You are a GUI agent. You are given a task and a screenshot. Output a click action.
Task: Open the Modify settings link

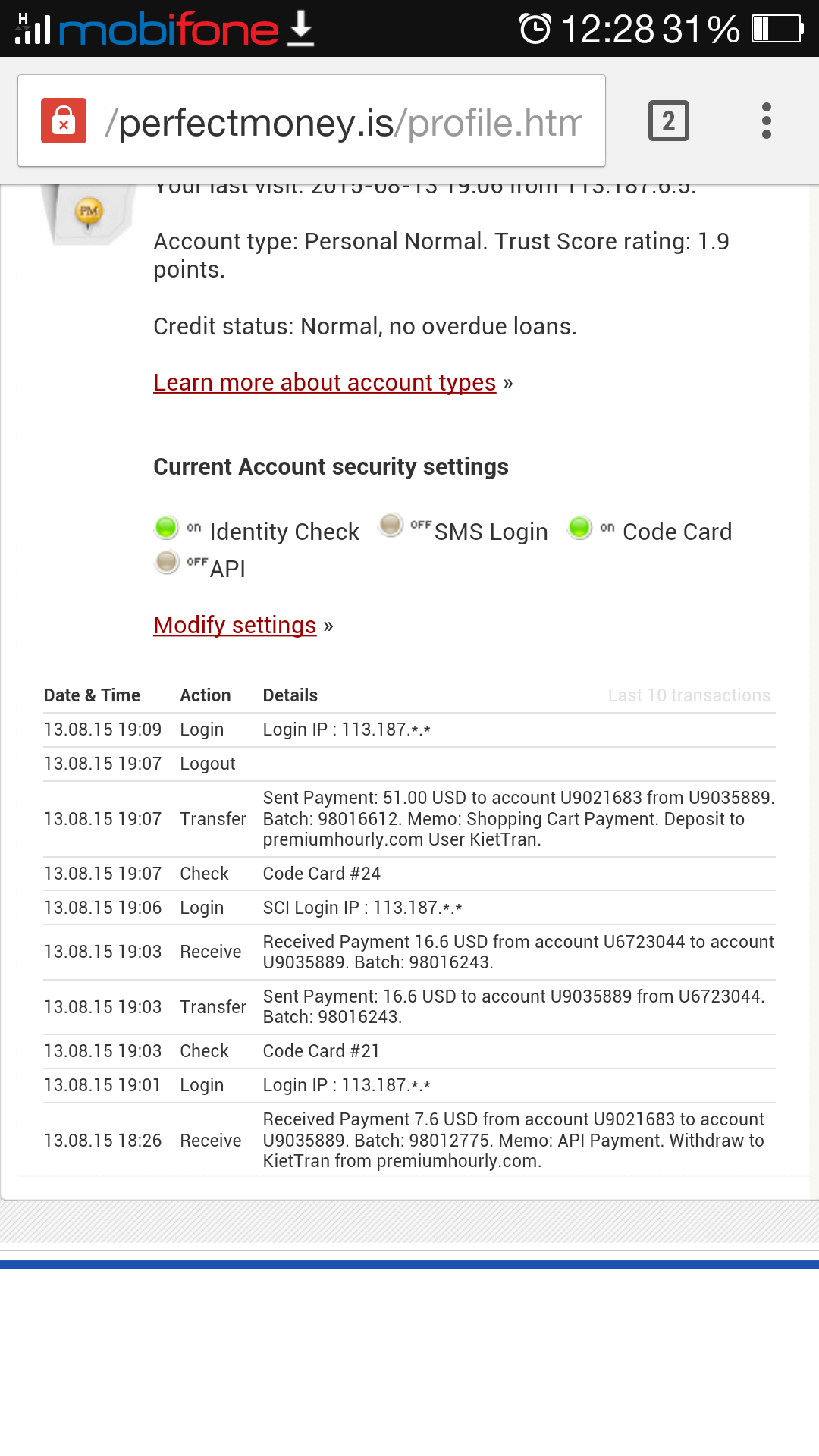pos(234,626)
